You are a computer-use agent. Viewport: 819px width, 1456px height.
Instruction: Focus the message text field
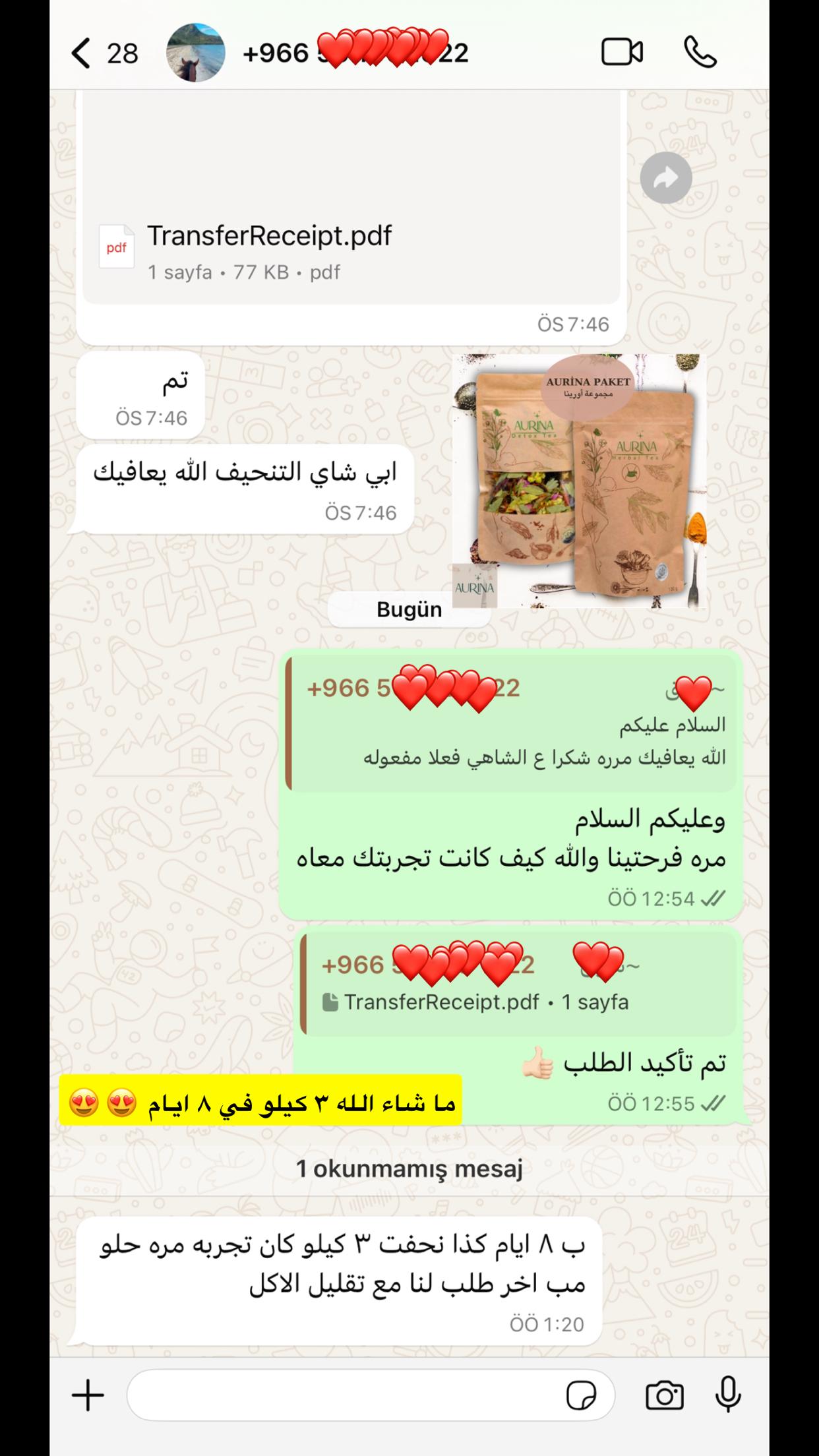[343, 1396]
